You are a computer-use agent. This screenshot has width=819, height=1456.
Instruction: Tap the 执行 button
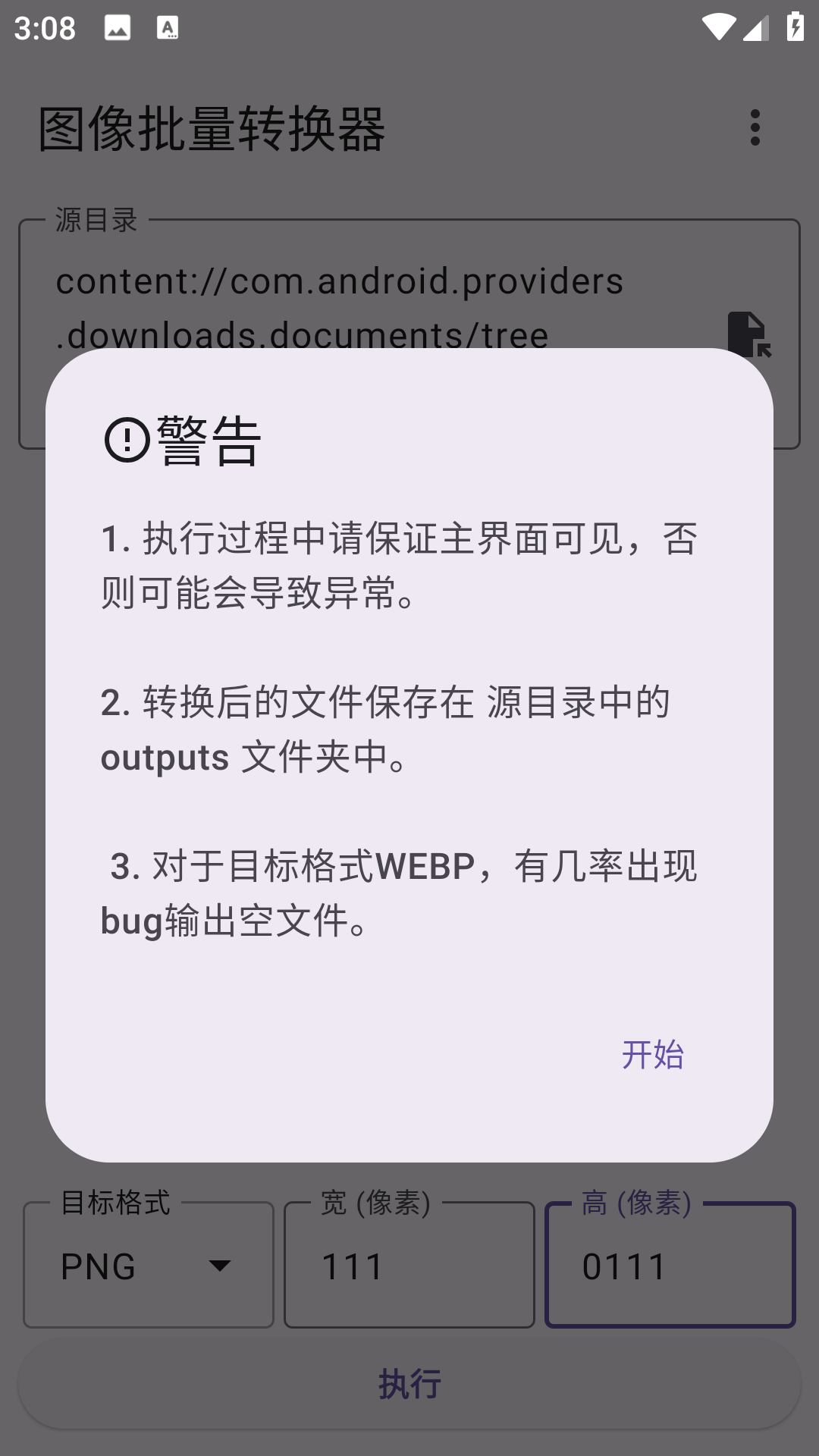(409, 1383)
